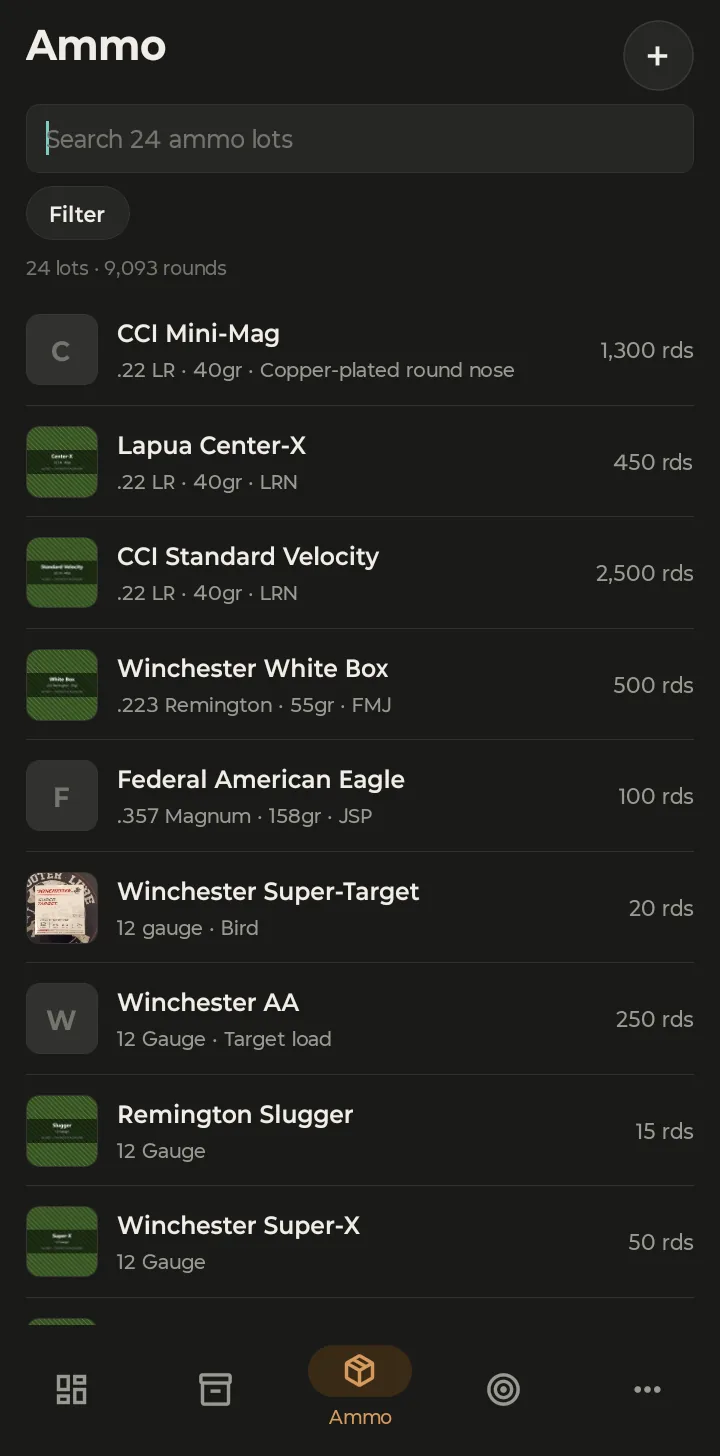The image size is (720, 1456).
Task: Open the more options tab
Action: pos(647,1389)
